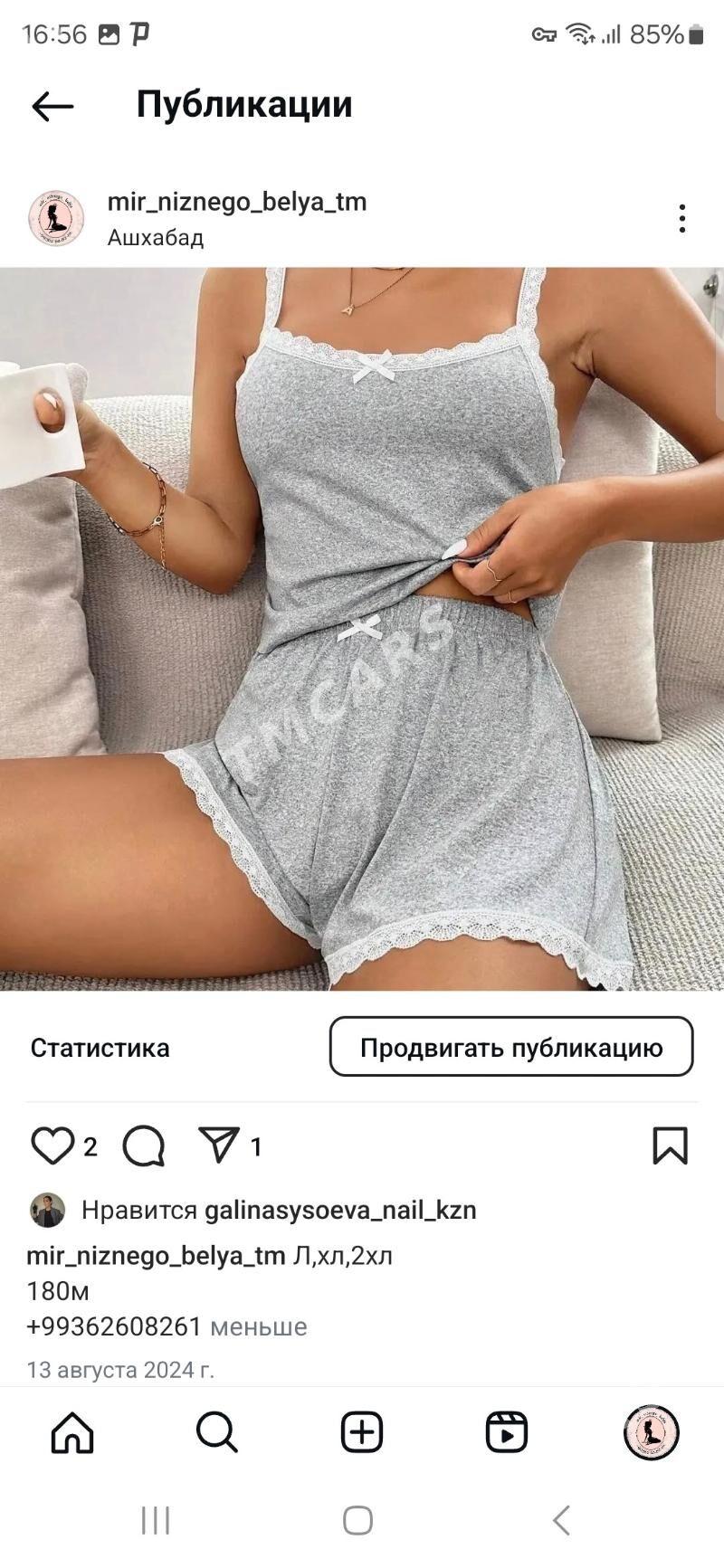This screenshot has width=724, height=1568.
Task: Switch to the Home tab
Action: [x=72, y=1432]
